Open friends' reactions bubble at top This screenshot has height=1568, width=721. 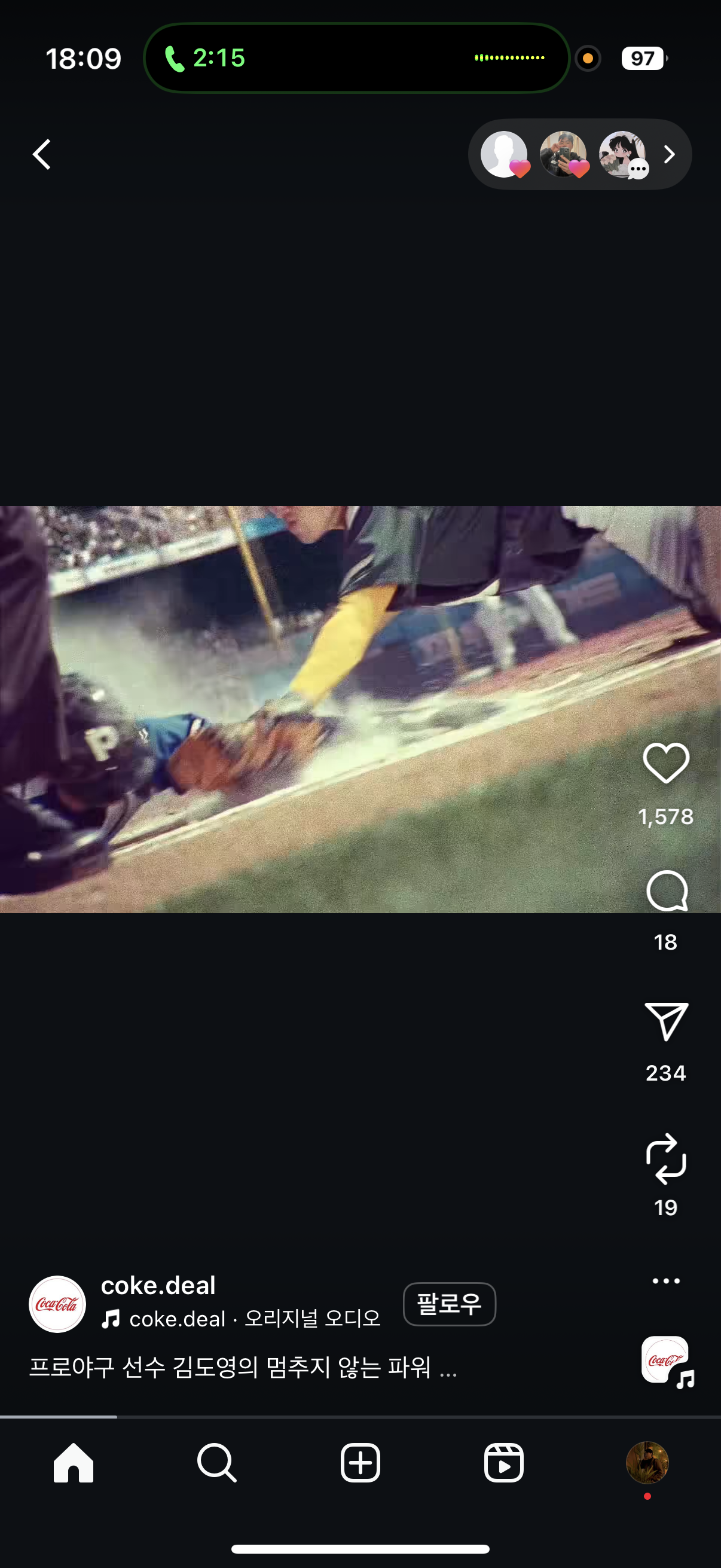click(x=579, y=154)
